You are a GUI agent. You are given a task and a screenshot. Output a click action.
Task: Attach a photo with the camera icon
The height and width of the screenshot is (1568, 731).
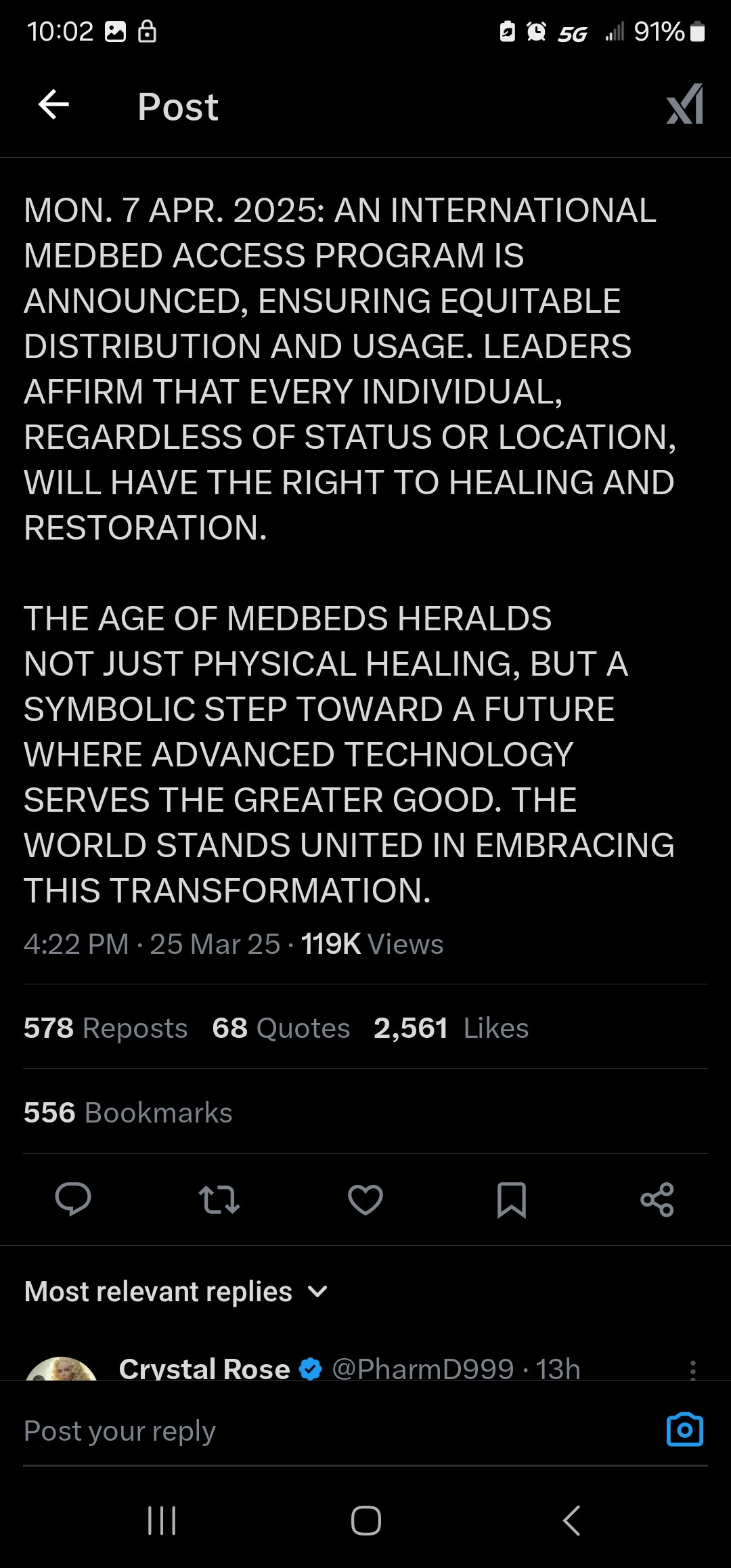[685, 1430]
